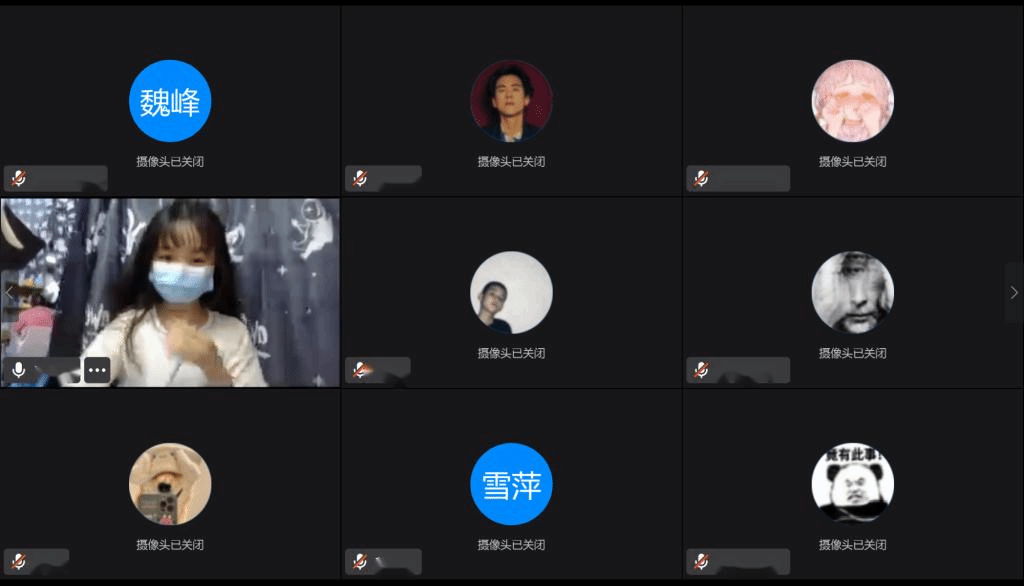Select 雪萍's participant tile

(x=511, y=484)
